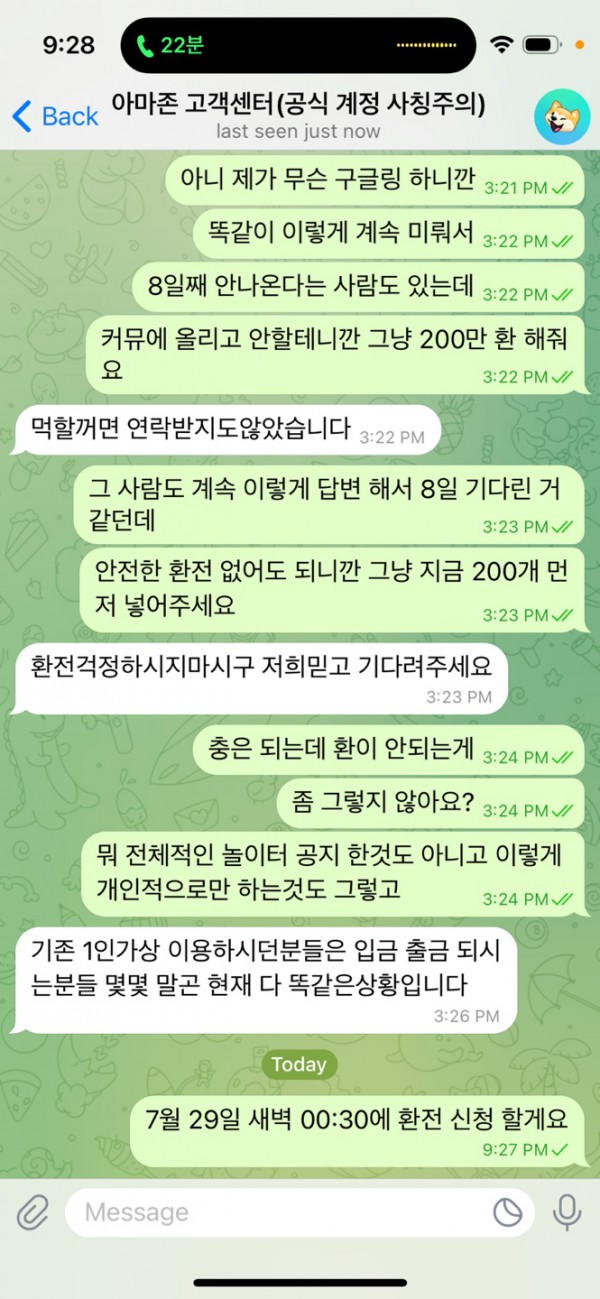Tap the microphone voice message button

567,1213
